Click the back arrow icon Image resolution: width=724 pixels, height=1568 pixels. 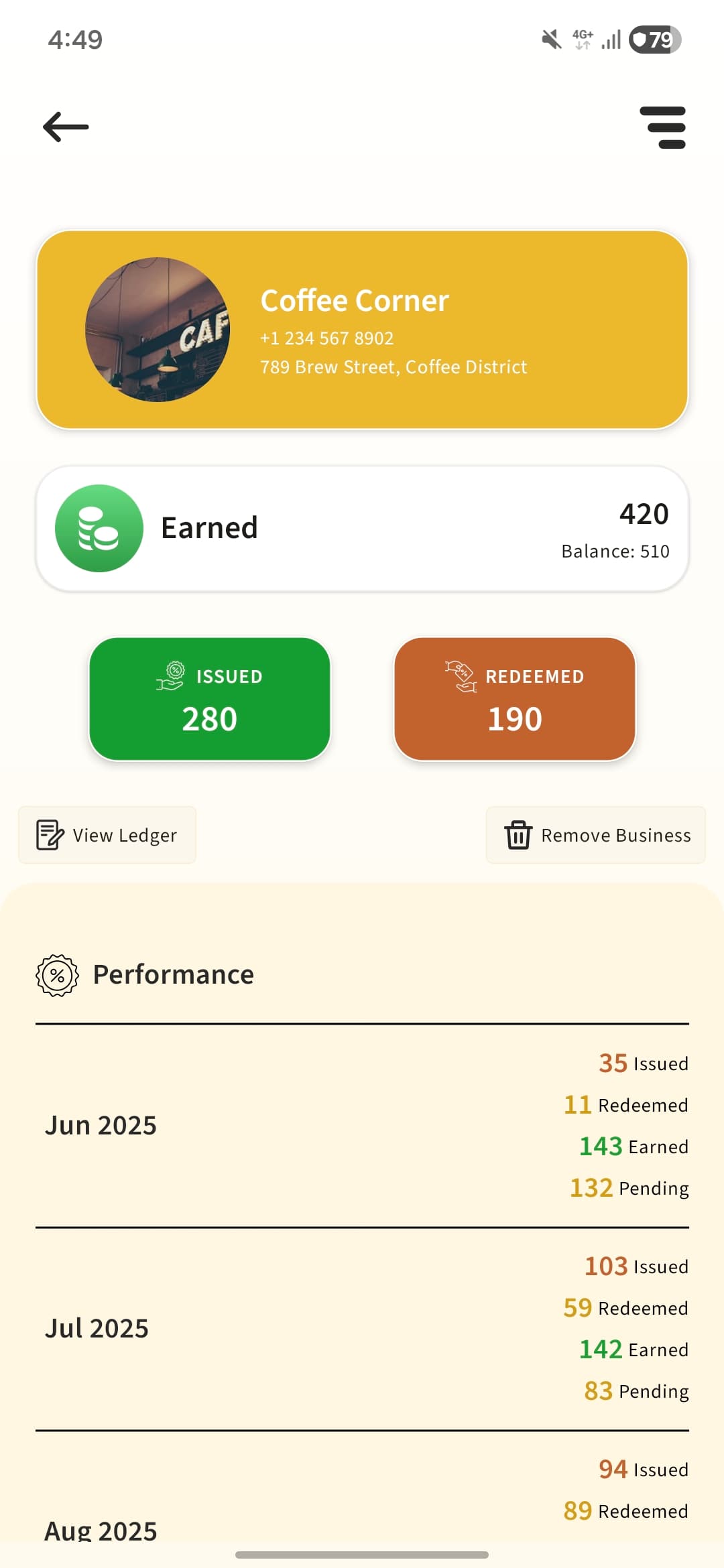(x=65, y=127)
